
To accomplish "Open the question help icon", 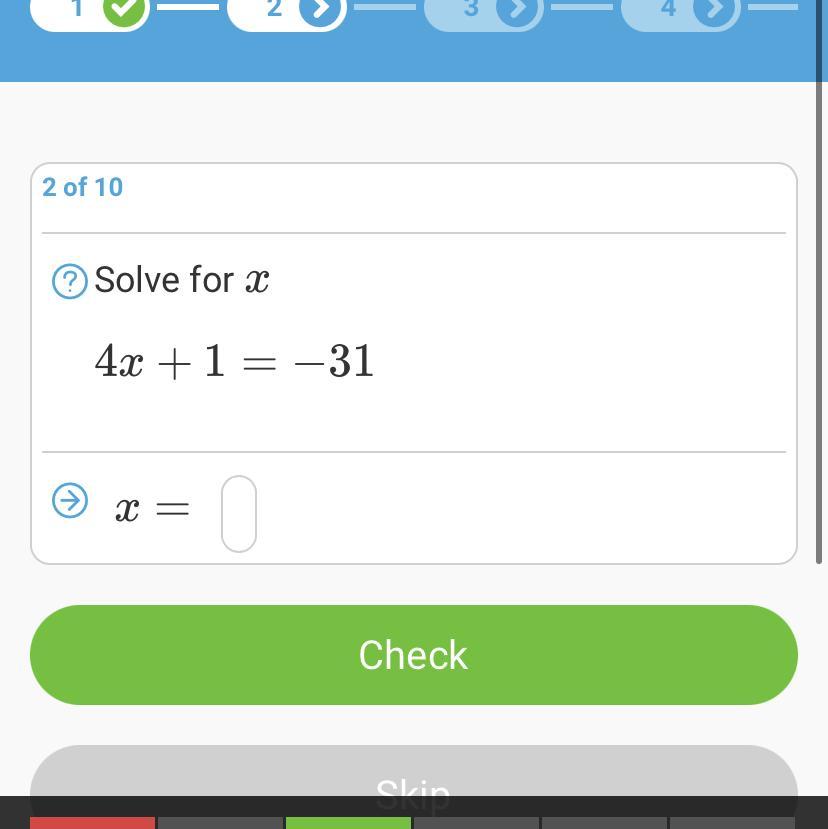I will tap(70, 281).
